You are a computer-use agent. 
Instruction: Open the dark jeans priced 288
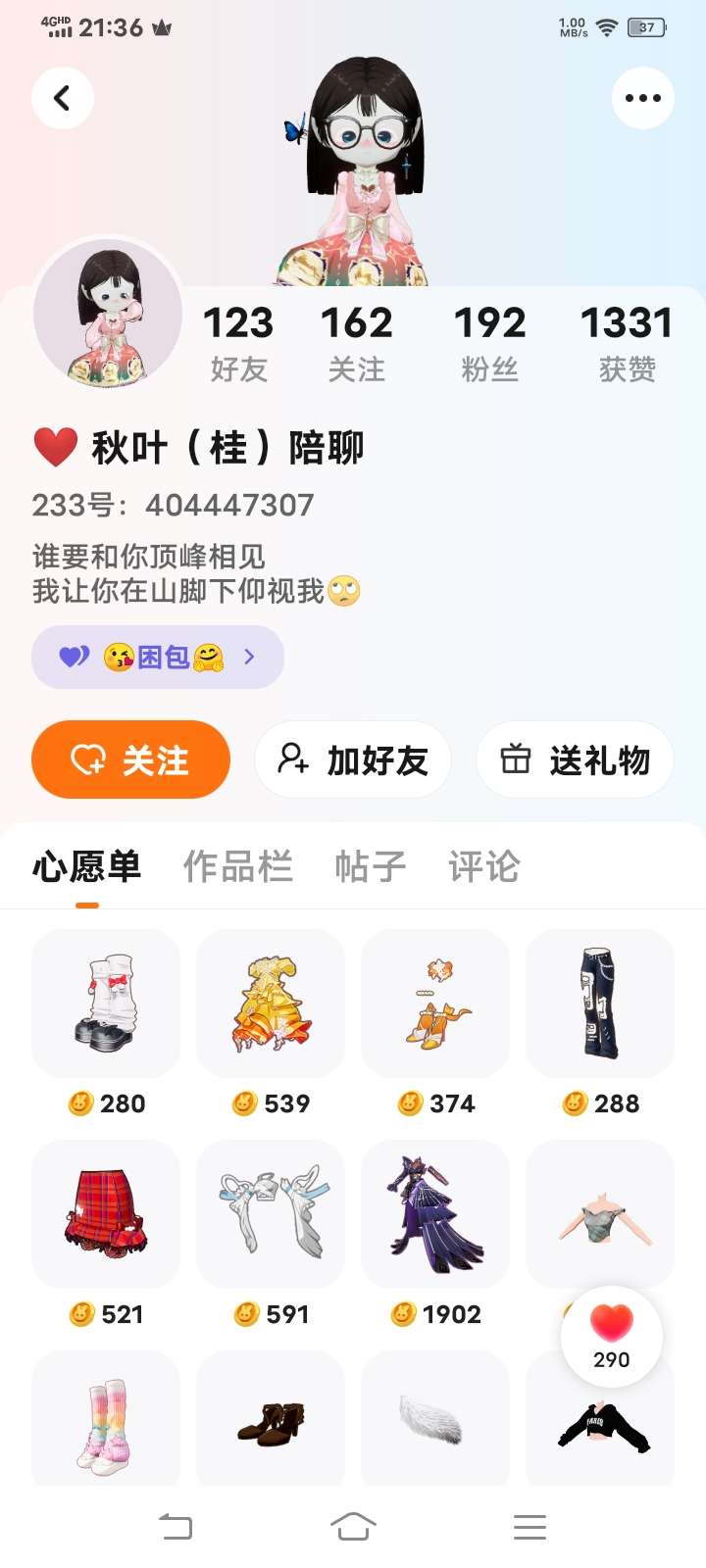coord(600,1004)
